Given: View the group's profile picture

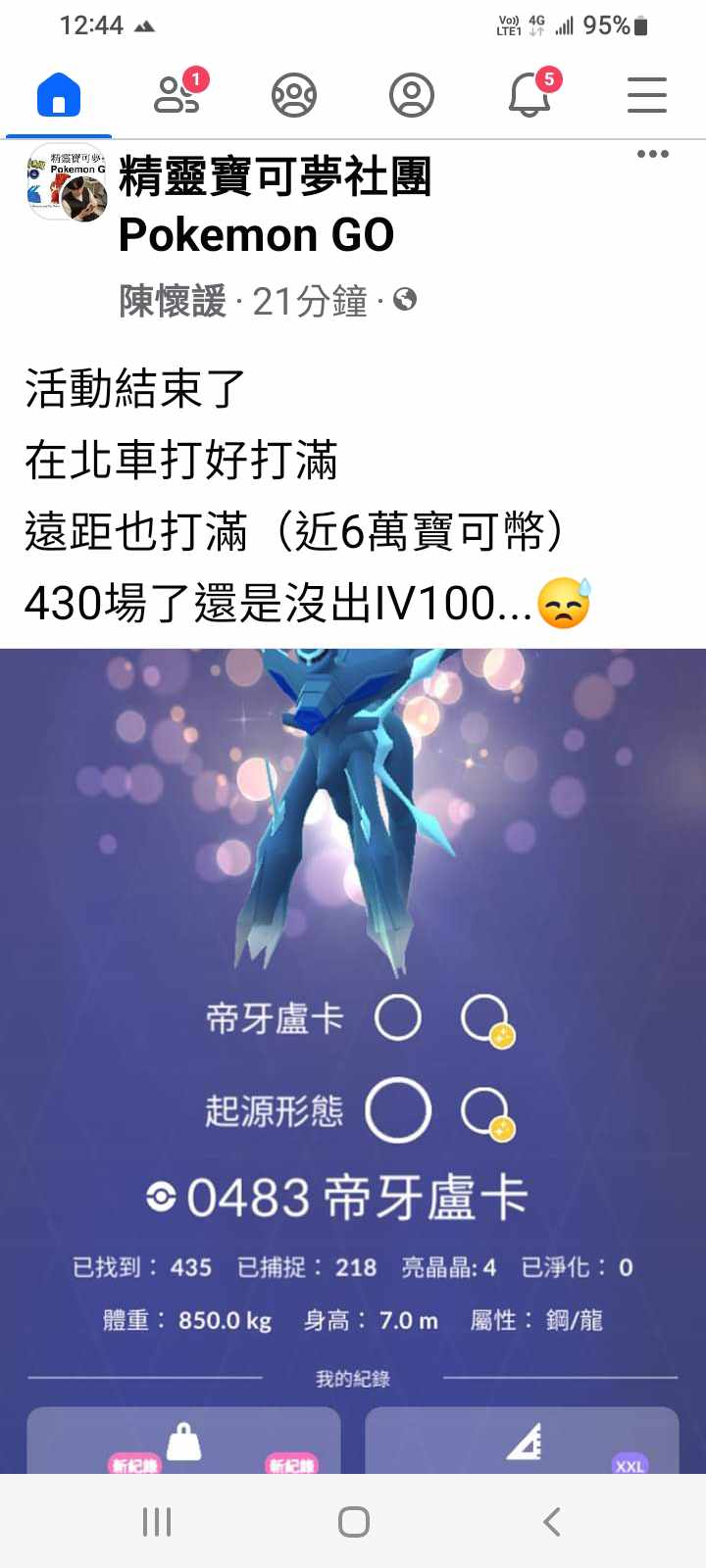Looking at the screenshot, I should 65,182.
